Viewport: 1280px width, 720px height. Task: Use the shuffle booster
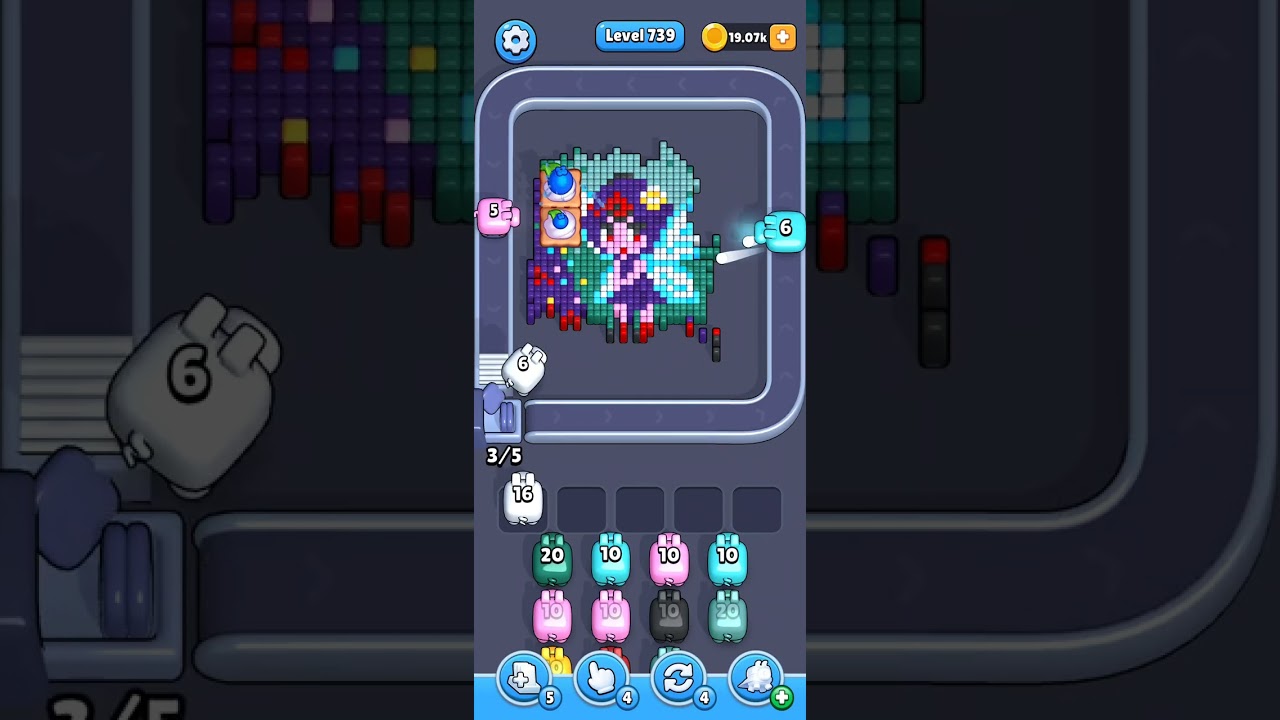click(x=678, y=680)
